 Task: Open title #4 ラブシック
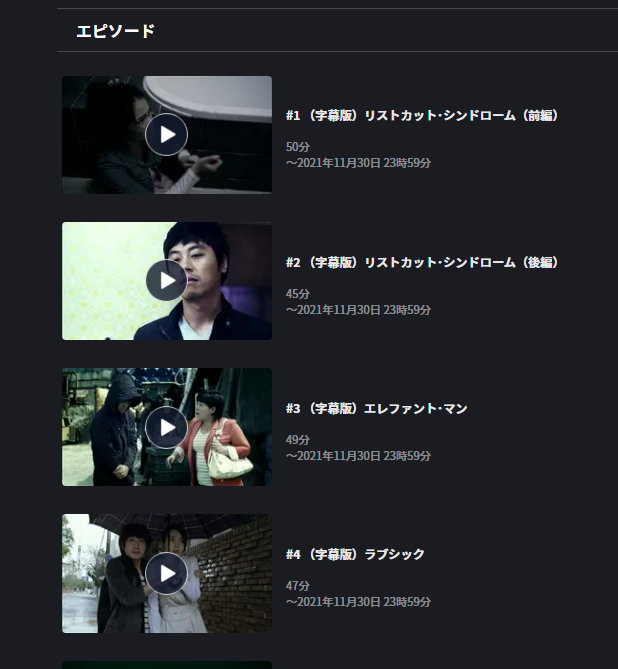[x=355, y=554]
